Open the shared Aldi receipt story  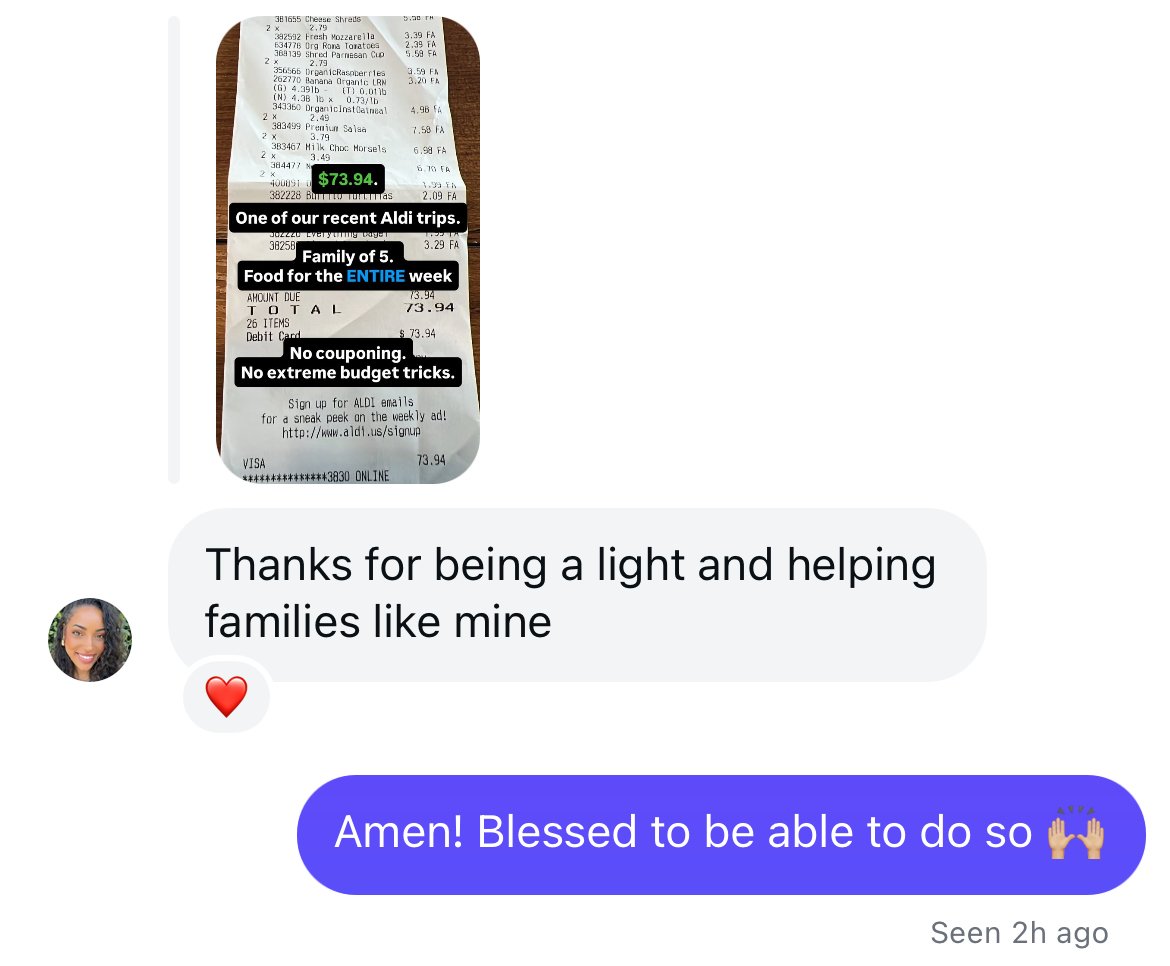pyautogui.click(x=348, y=250)
